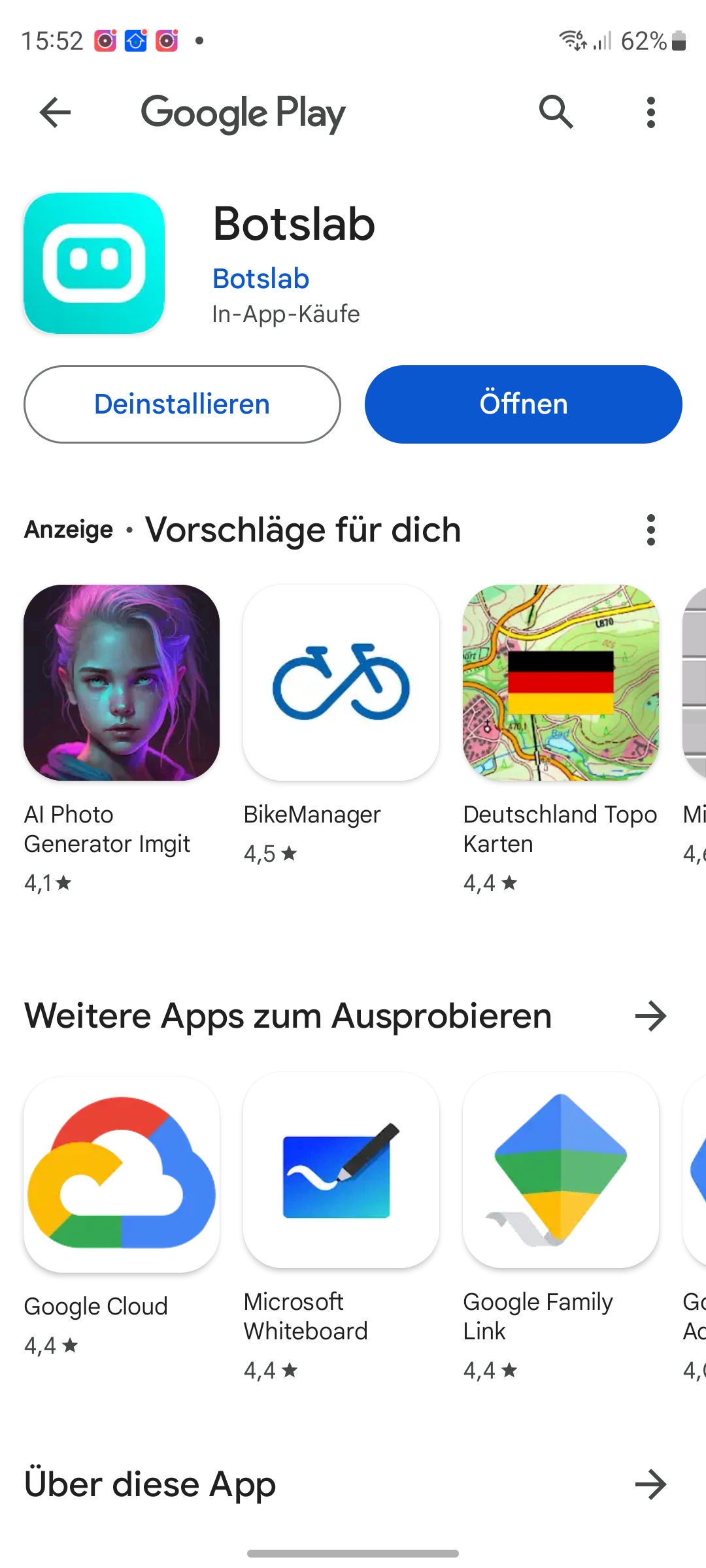Screen dimensions: 706x1568
Task: Open the Über diese App details
Action: [650, 1485]
